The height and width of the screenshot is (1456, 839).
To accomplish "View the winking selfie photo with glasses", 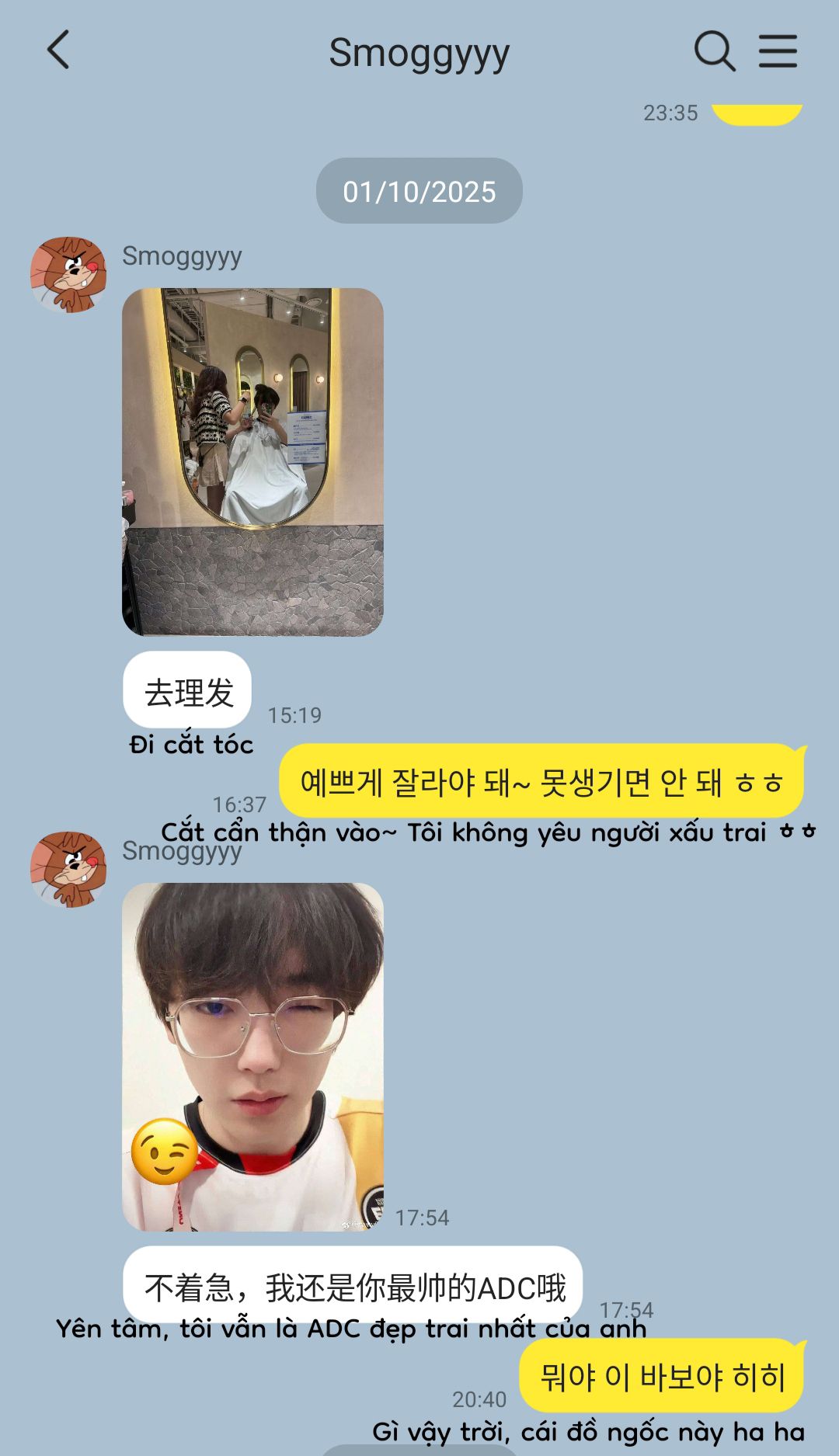I will click(252, 1057).
